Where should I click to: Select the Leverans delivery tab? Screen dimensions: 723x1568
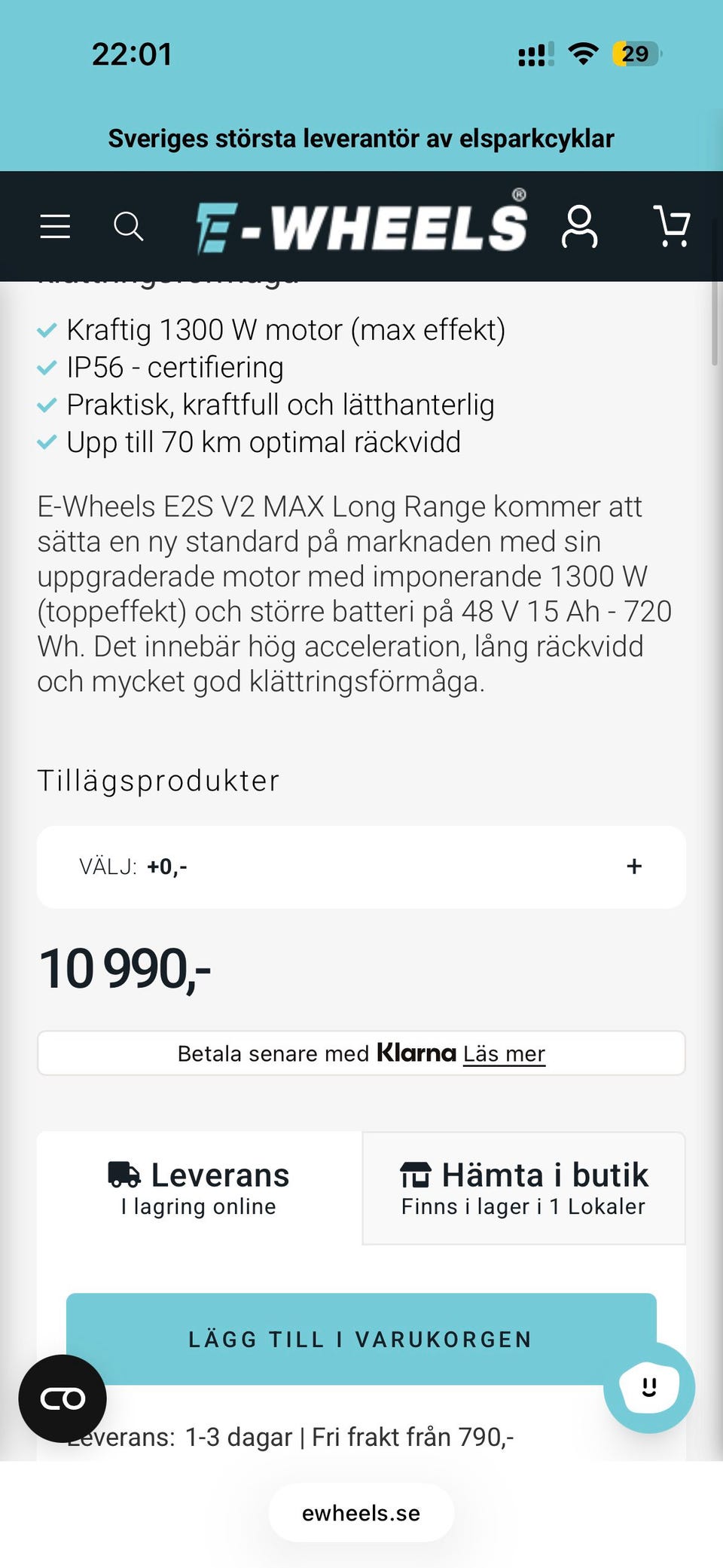[200, 1188]
